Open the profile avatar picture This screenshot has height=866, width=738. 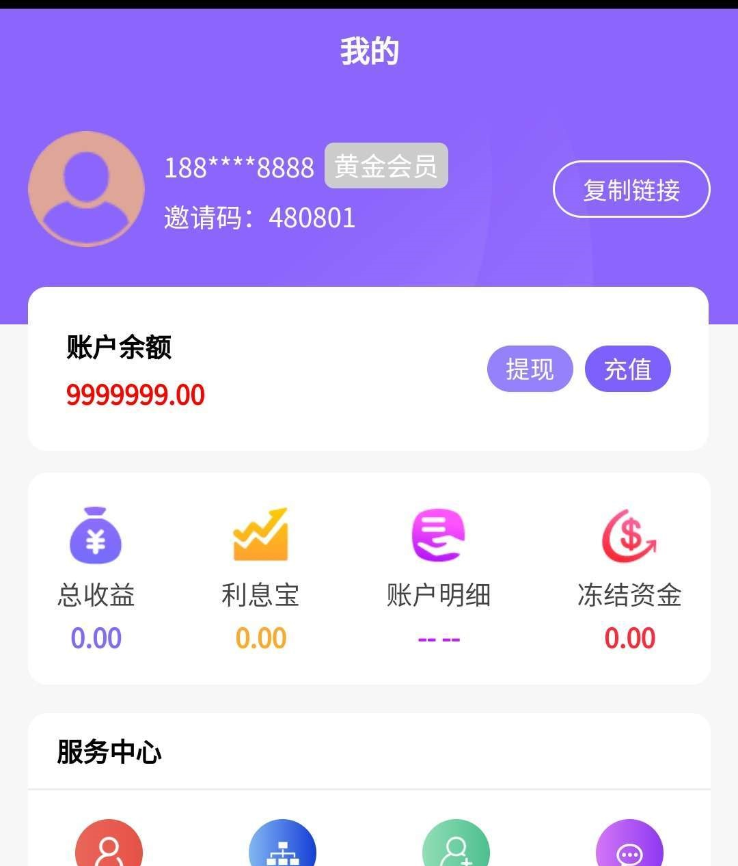pyautogui.click(x=86, y=189)
